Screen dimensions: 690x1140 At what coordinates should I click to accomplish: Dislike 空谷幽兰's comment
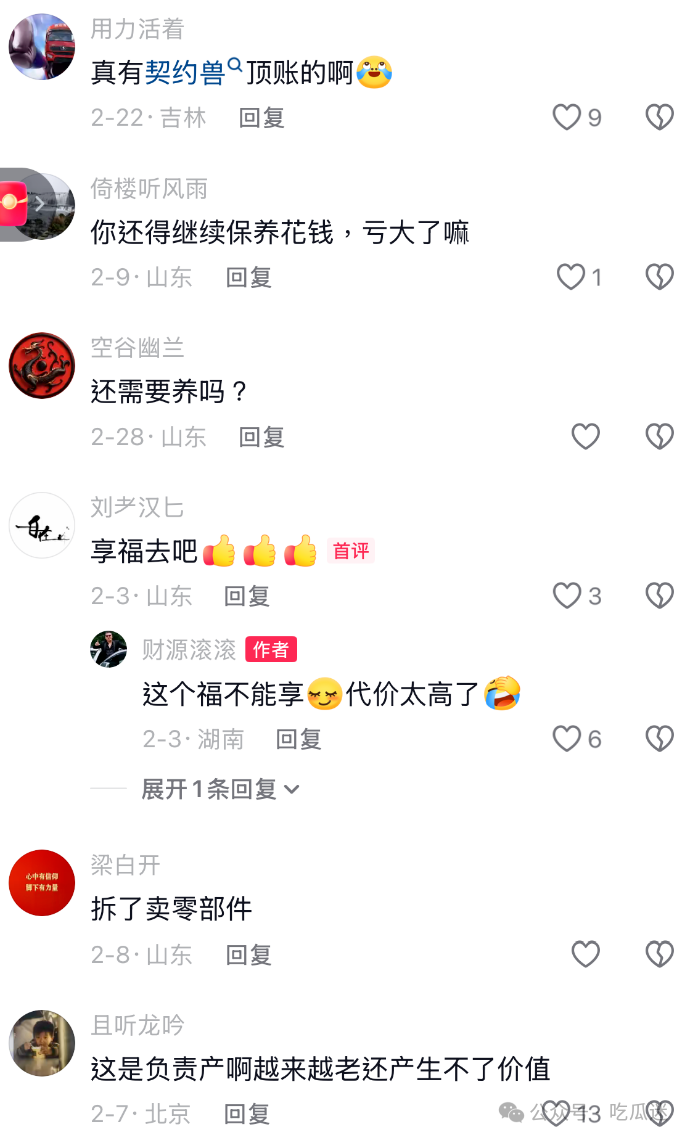click(659, 437)
